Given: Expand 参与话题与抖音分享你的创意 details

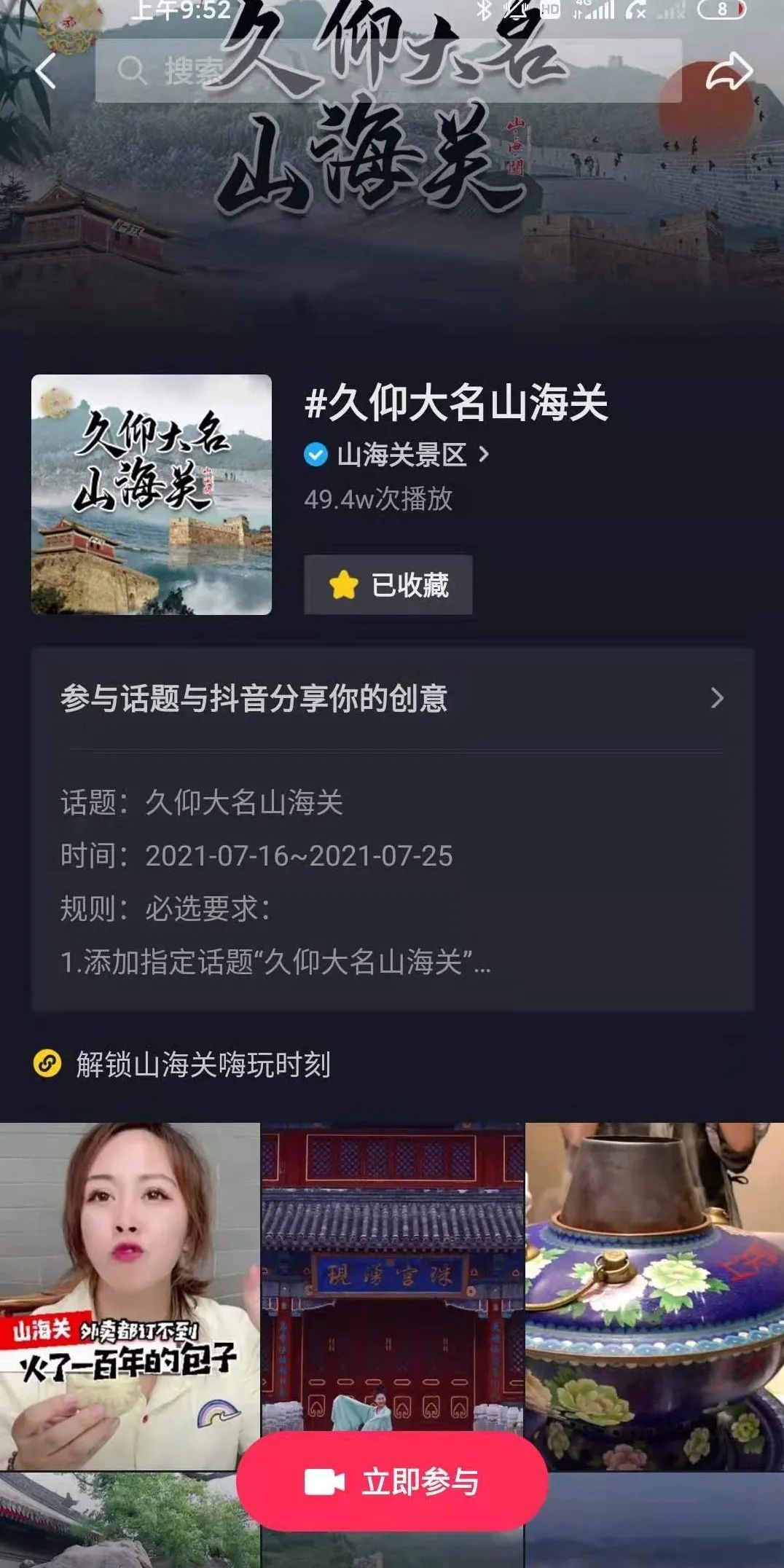Looking at the screenshot, I should tap(392, 697).
